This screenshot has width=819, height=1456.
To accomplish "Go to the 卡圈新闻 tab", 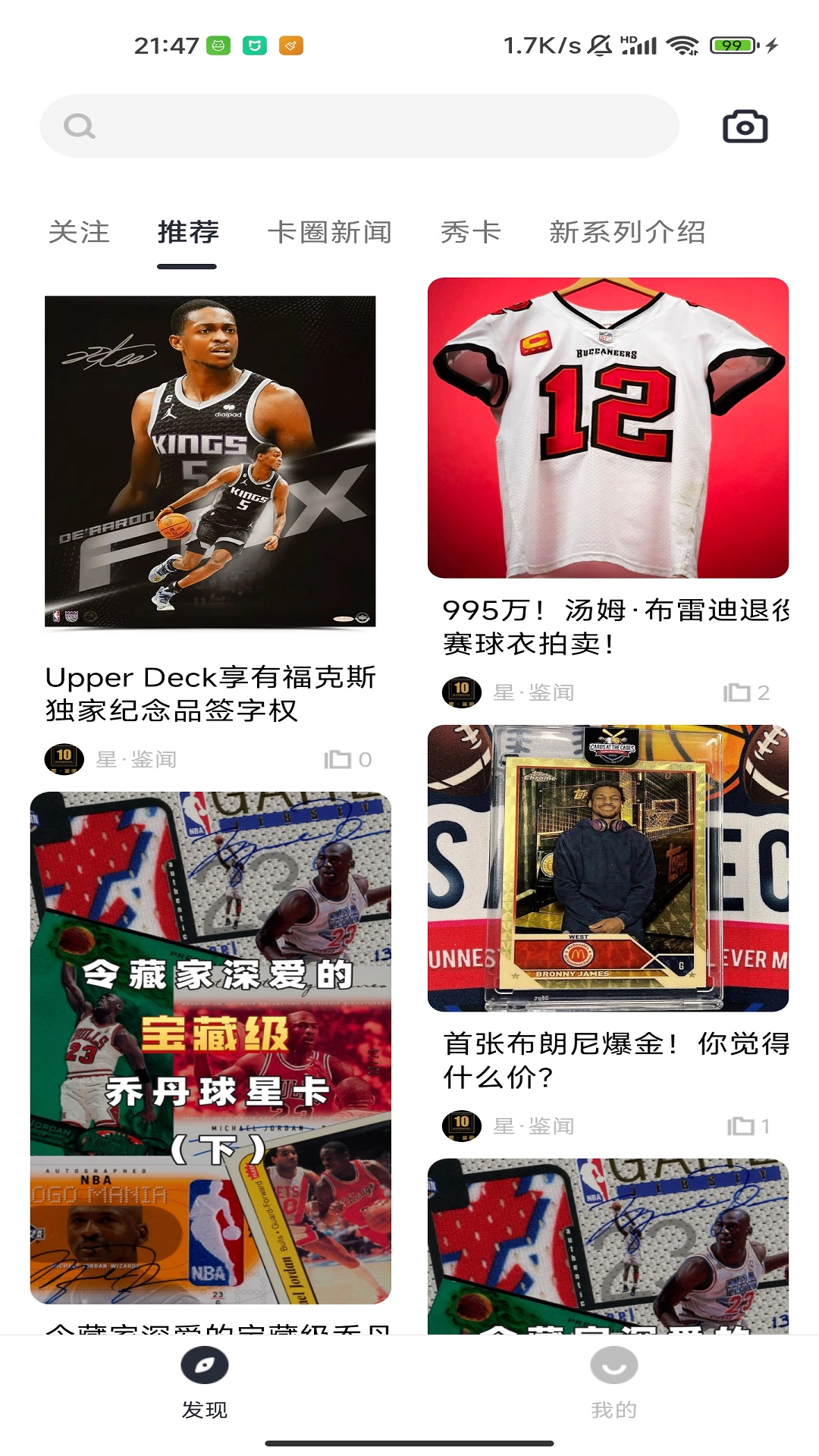I will click(x=329, y=232).
